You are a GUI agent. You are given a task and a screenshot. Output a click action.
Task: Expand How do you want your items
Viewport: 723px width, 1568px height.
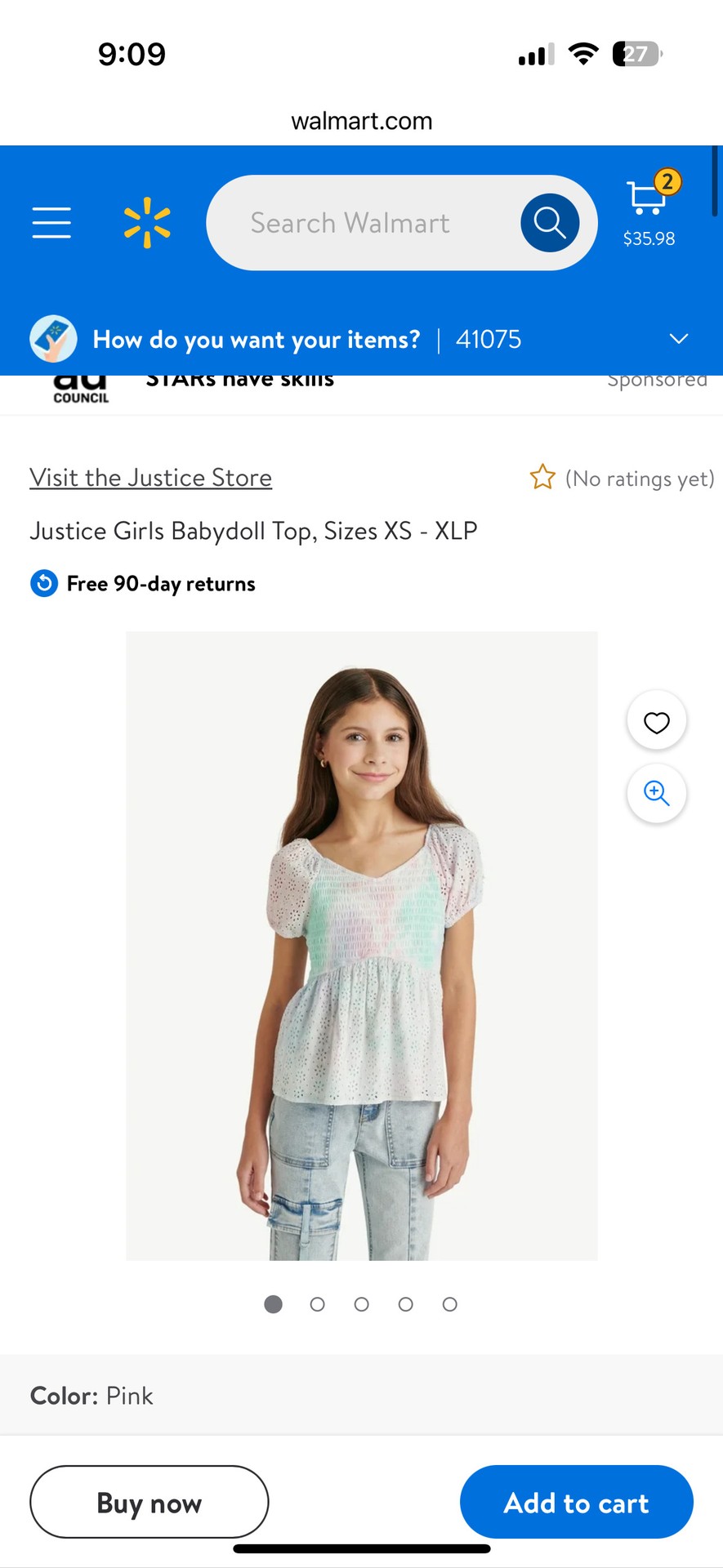678,339
